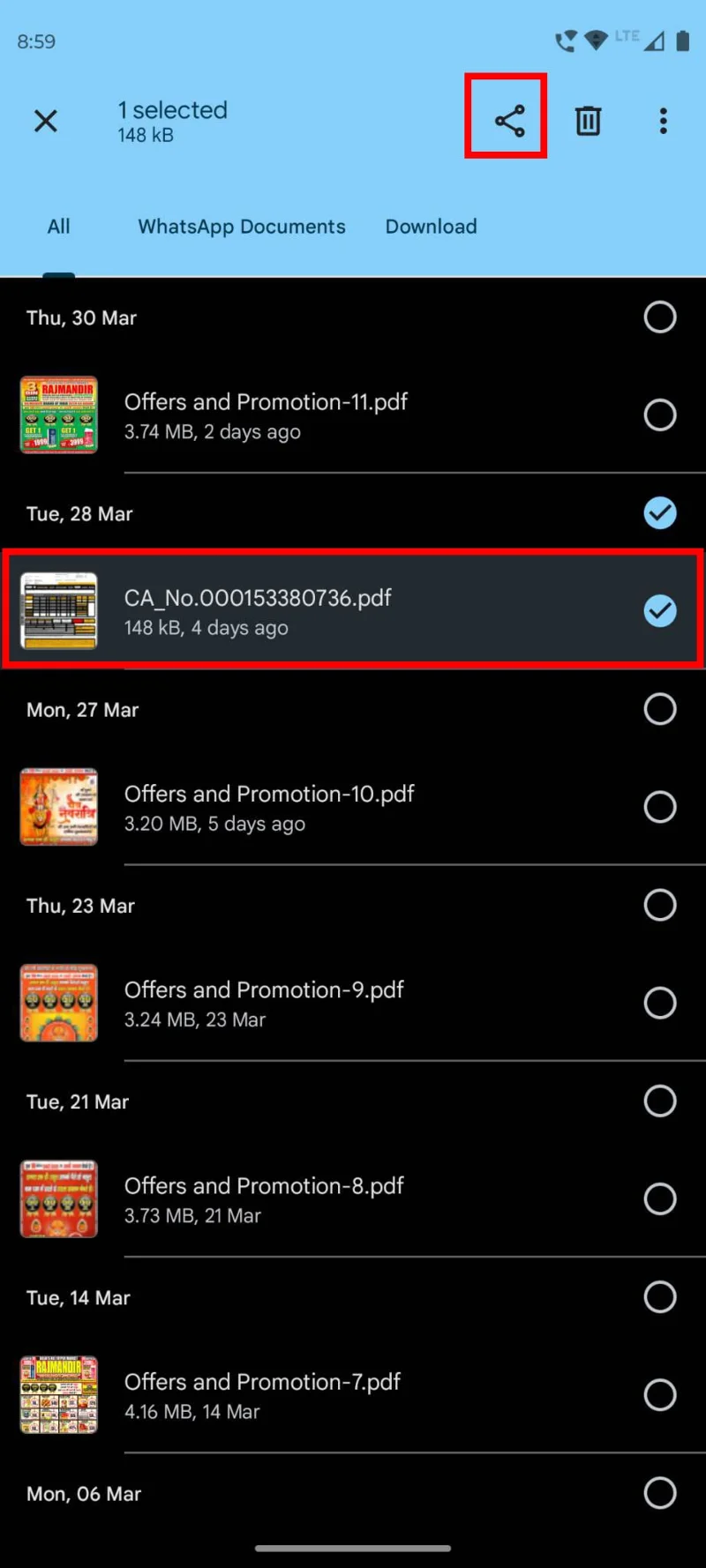Close the selection mode

tap(46, 121)
